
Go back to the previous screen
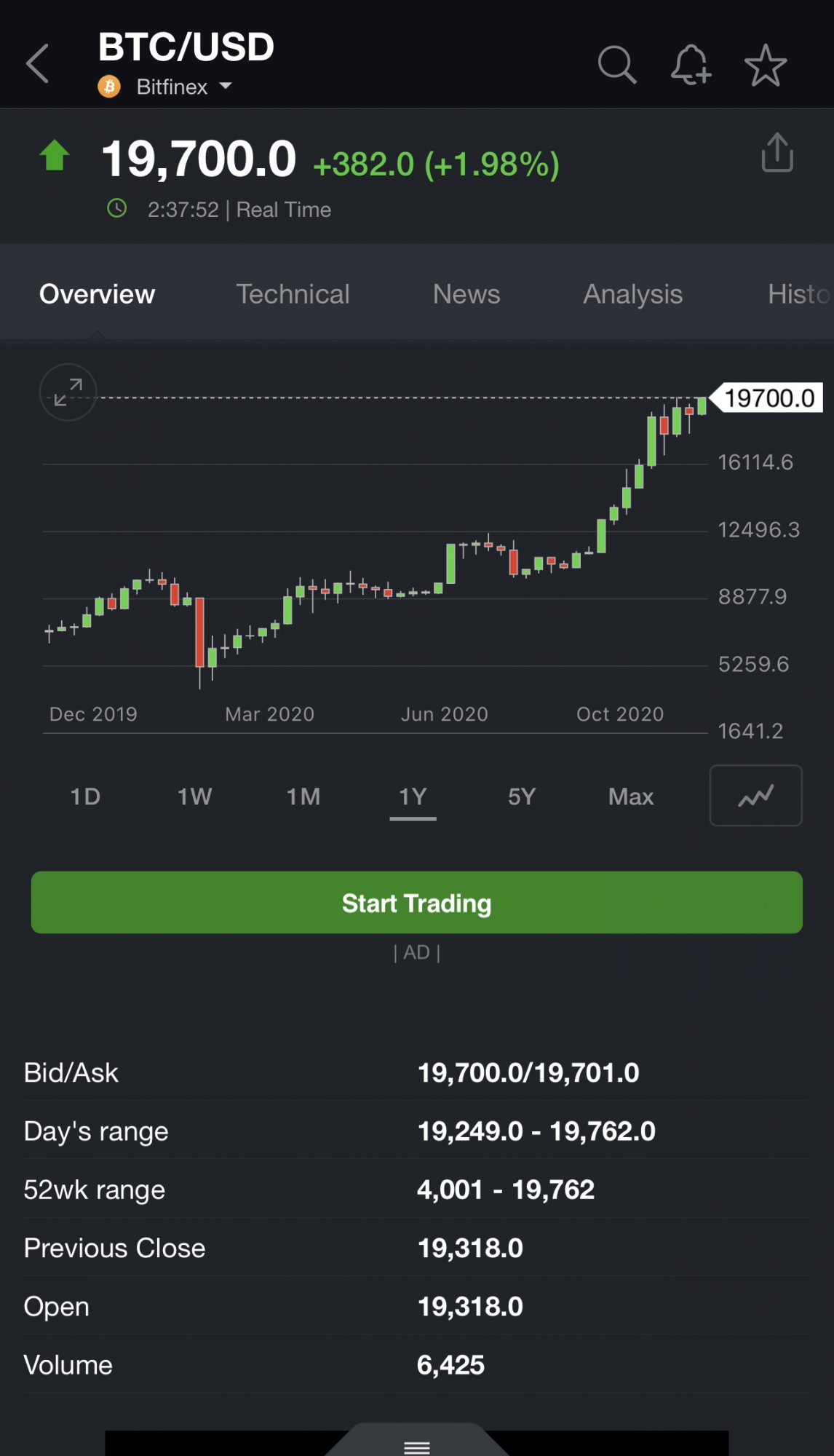38,64
